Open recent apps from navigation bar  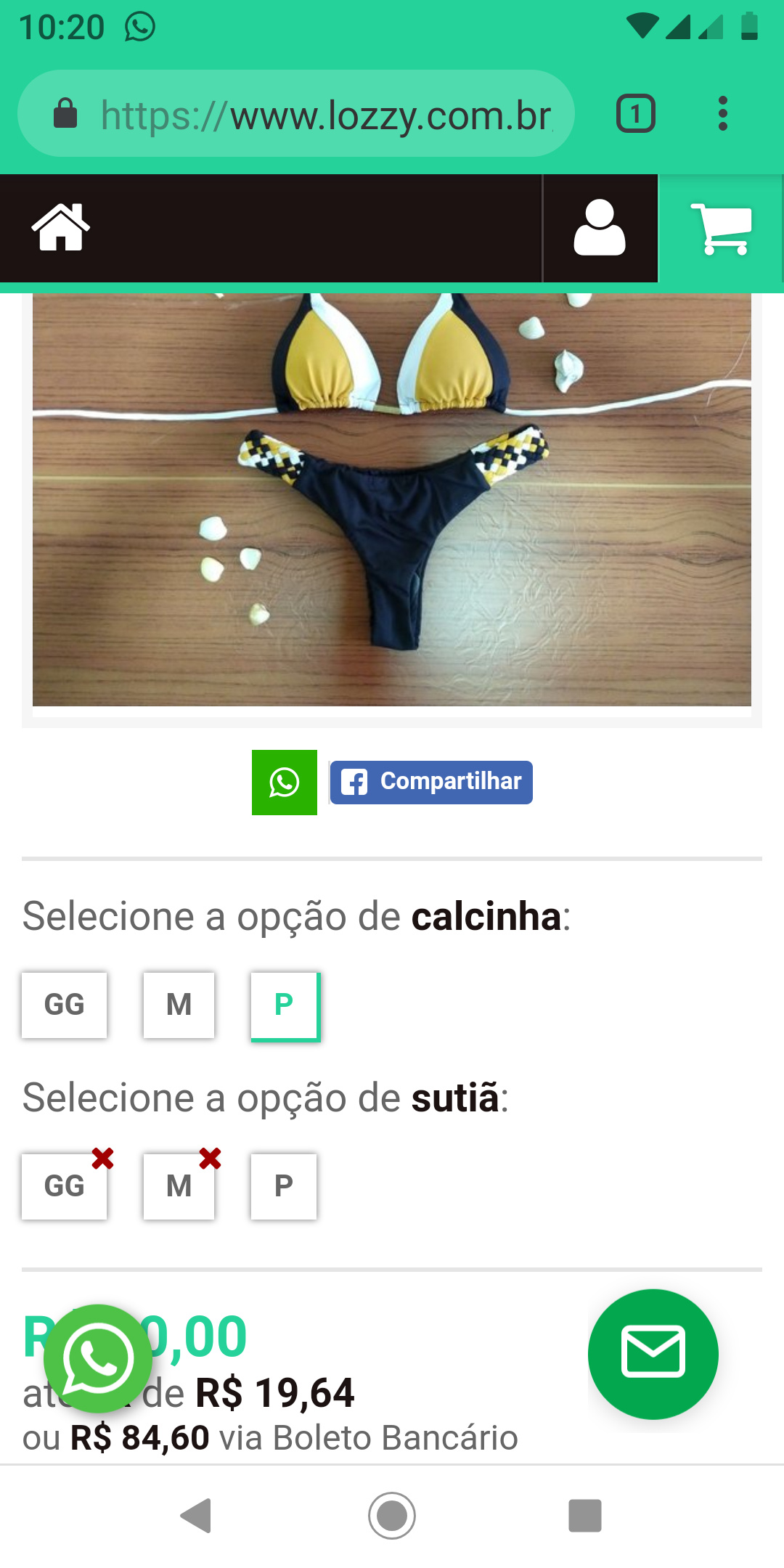coord(585,1516)
